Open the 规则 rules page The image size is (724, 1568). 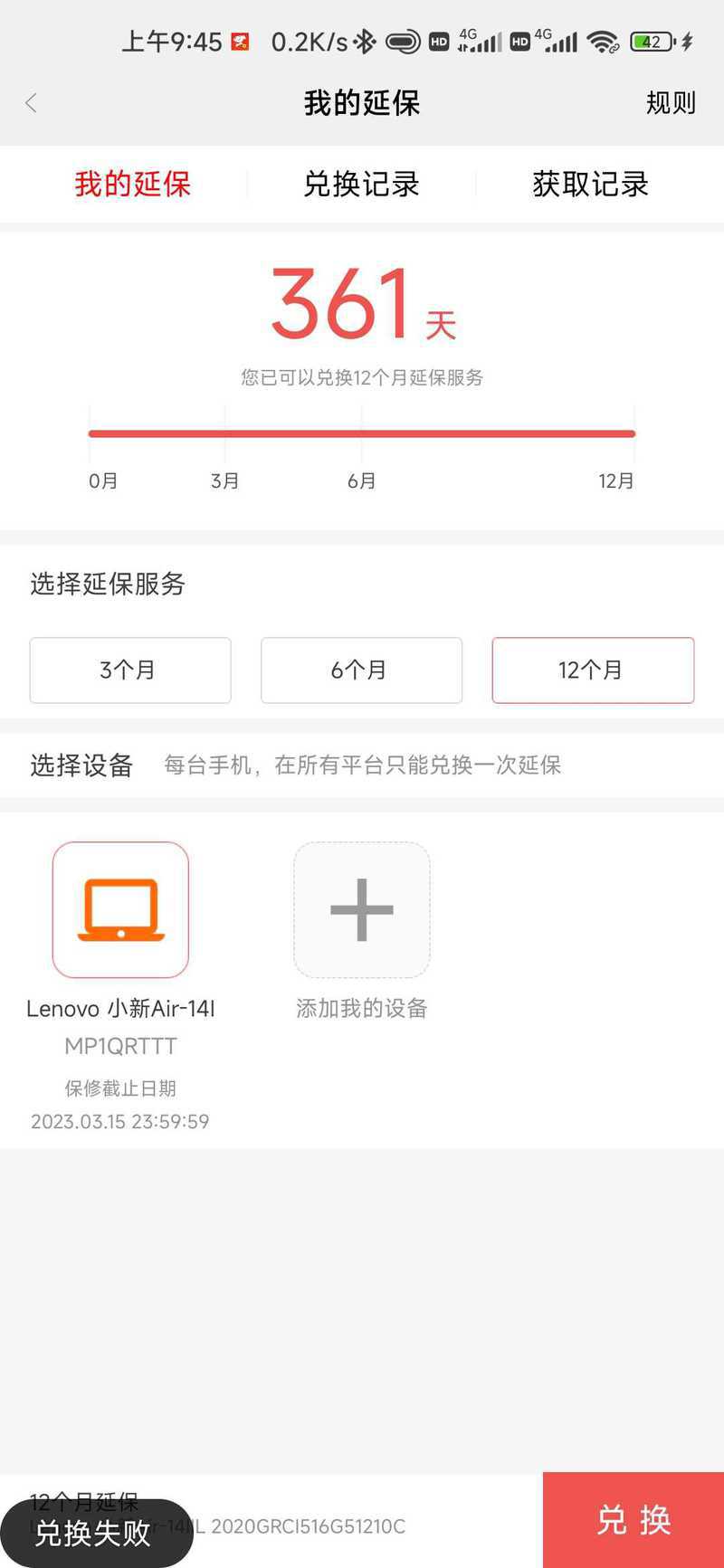(x=671, y=103)
